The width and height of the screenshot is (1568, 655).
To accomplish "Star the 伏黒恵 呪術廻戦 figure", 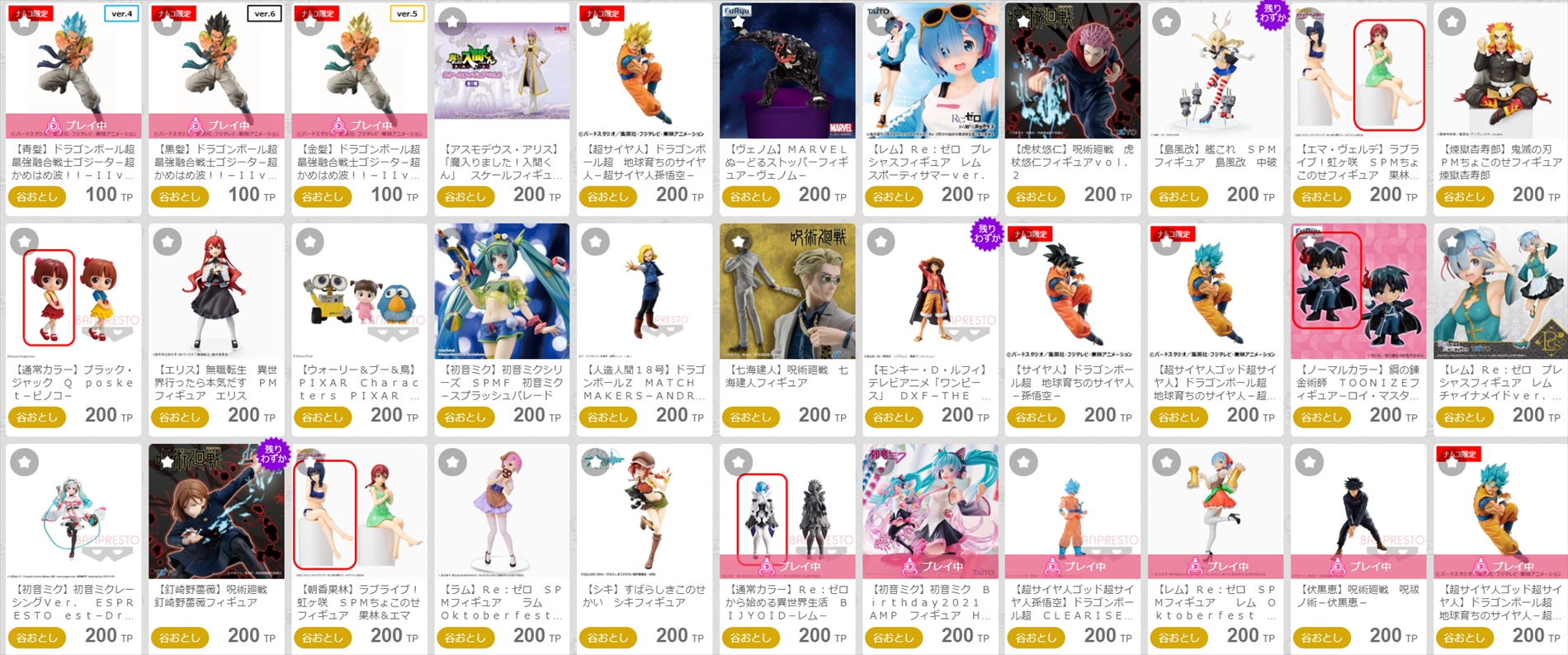I will click(x=1309, y=463).
